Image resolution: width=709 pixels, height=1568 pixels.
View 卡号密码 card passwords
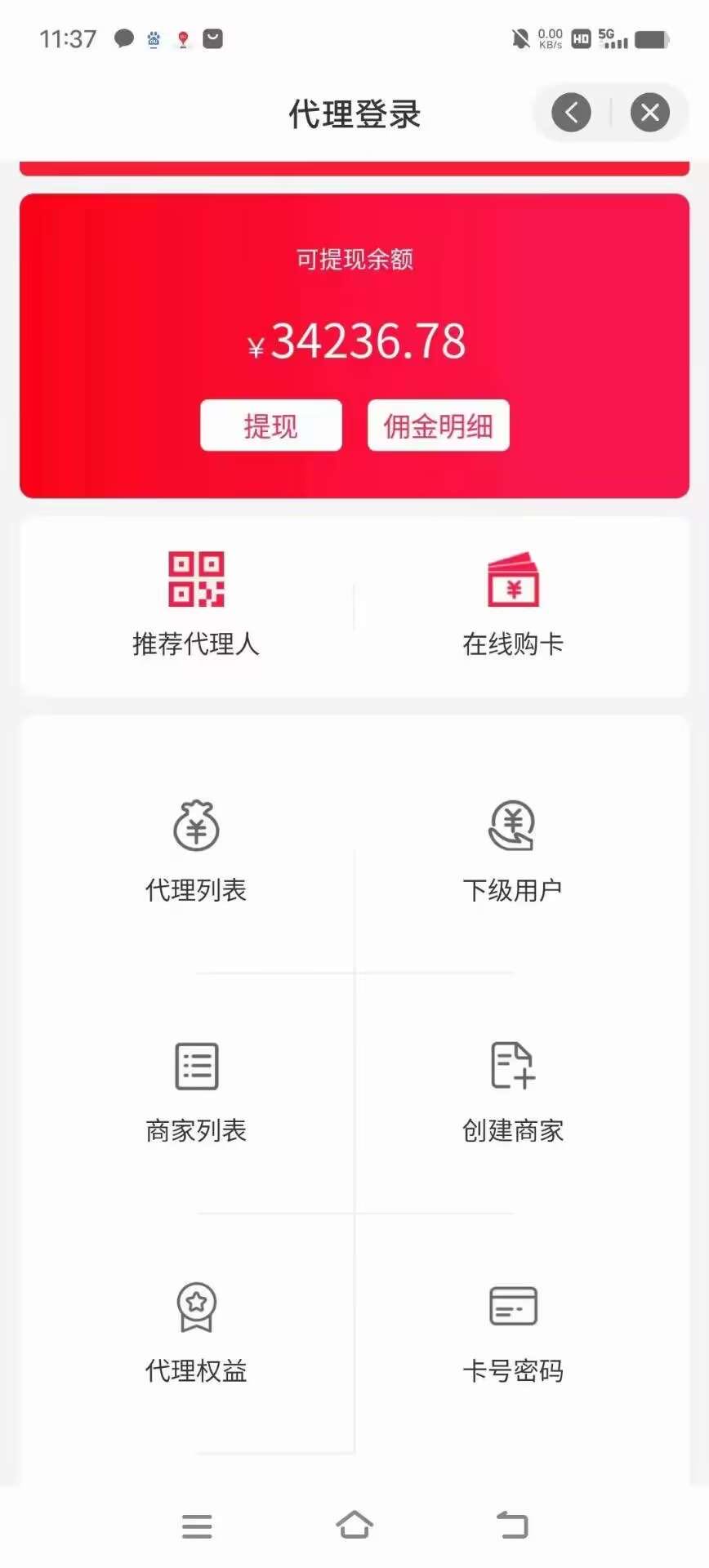tap(513, 1333)
